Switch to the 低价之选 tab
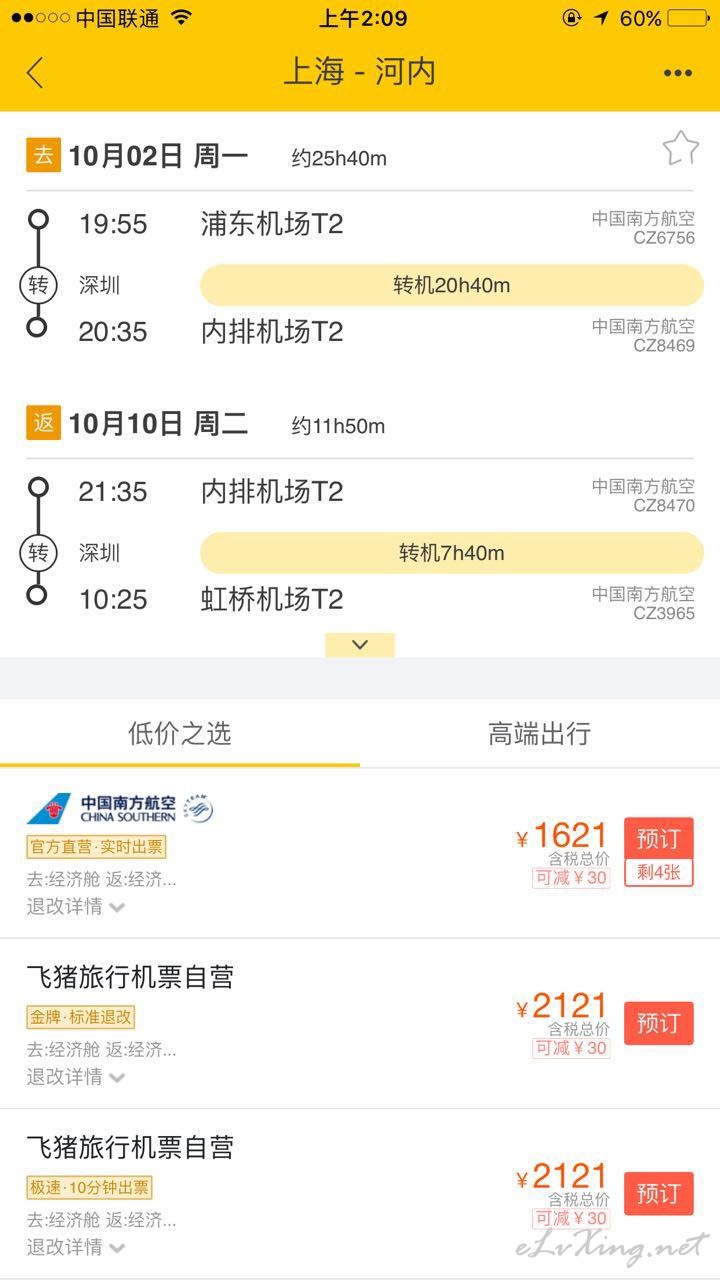Viewport: 720px width, 1280px height. coord(180,734)
